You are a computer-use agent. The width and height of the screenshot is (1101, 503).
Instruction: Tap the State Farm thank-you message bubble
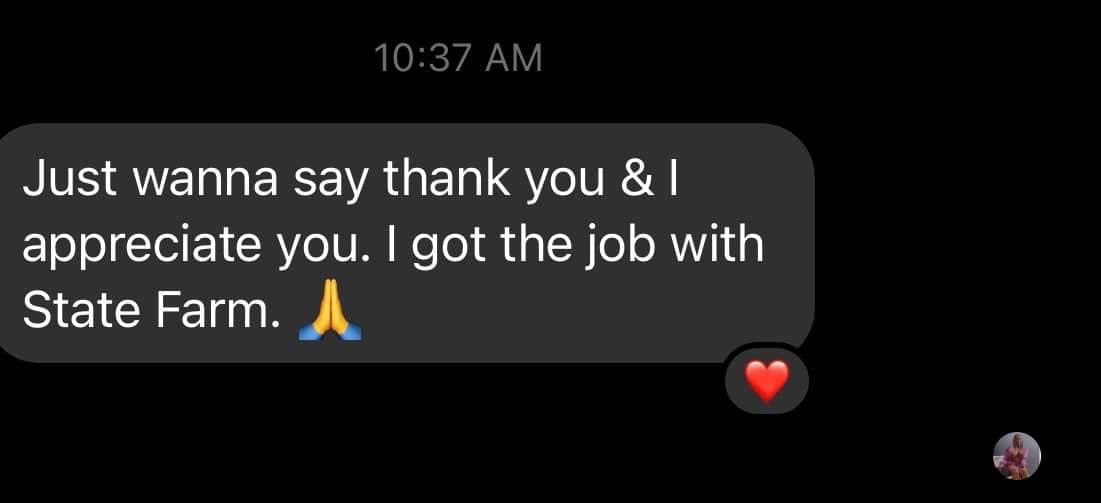(400, 245)
